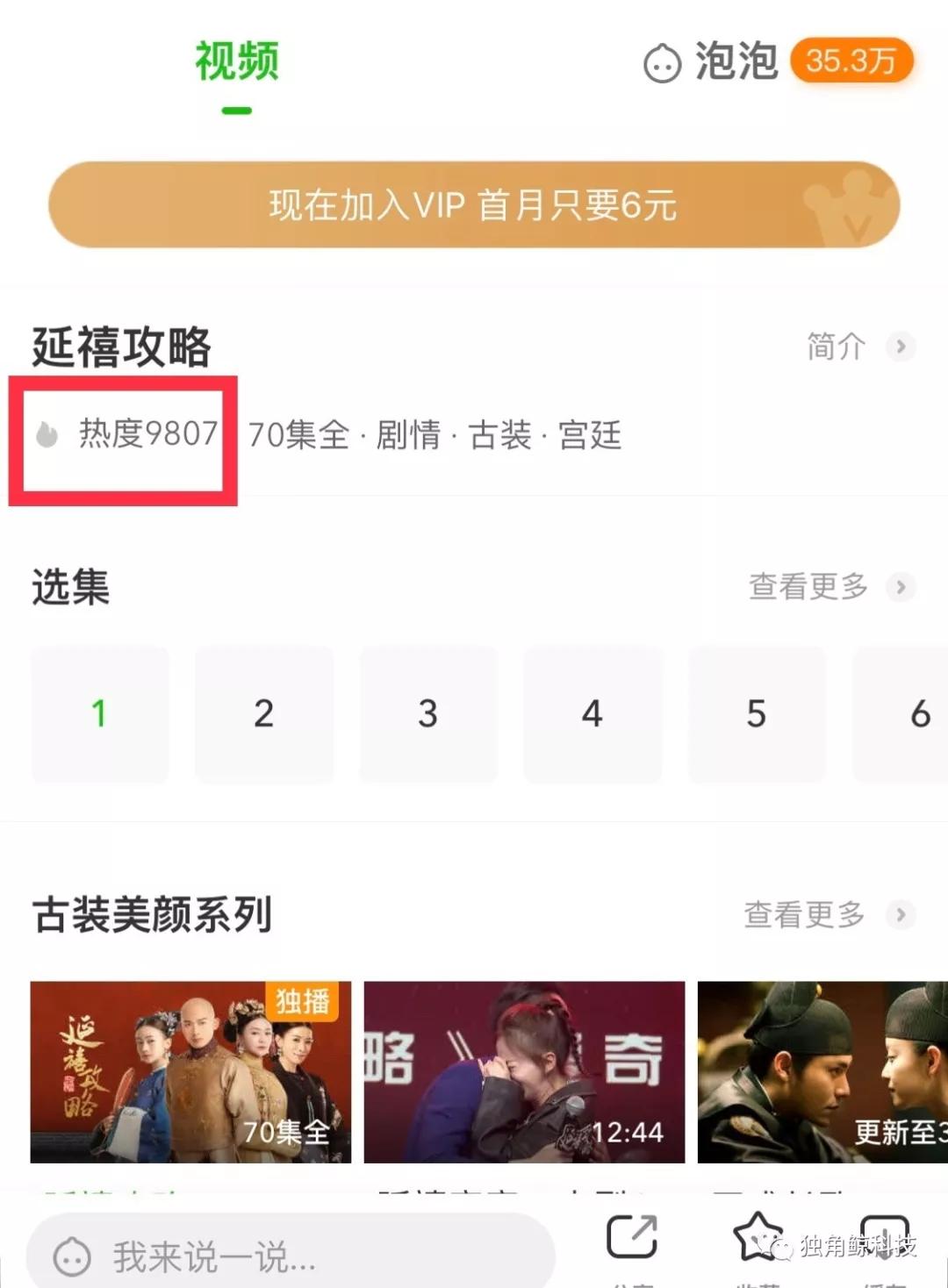This screenshot has width=948, height=1288.
Task: Open the 延禧攻略 70集全 thumbnail
Action: click(190, 1071)
